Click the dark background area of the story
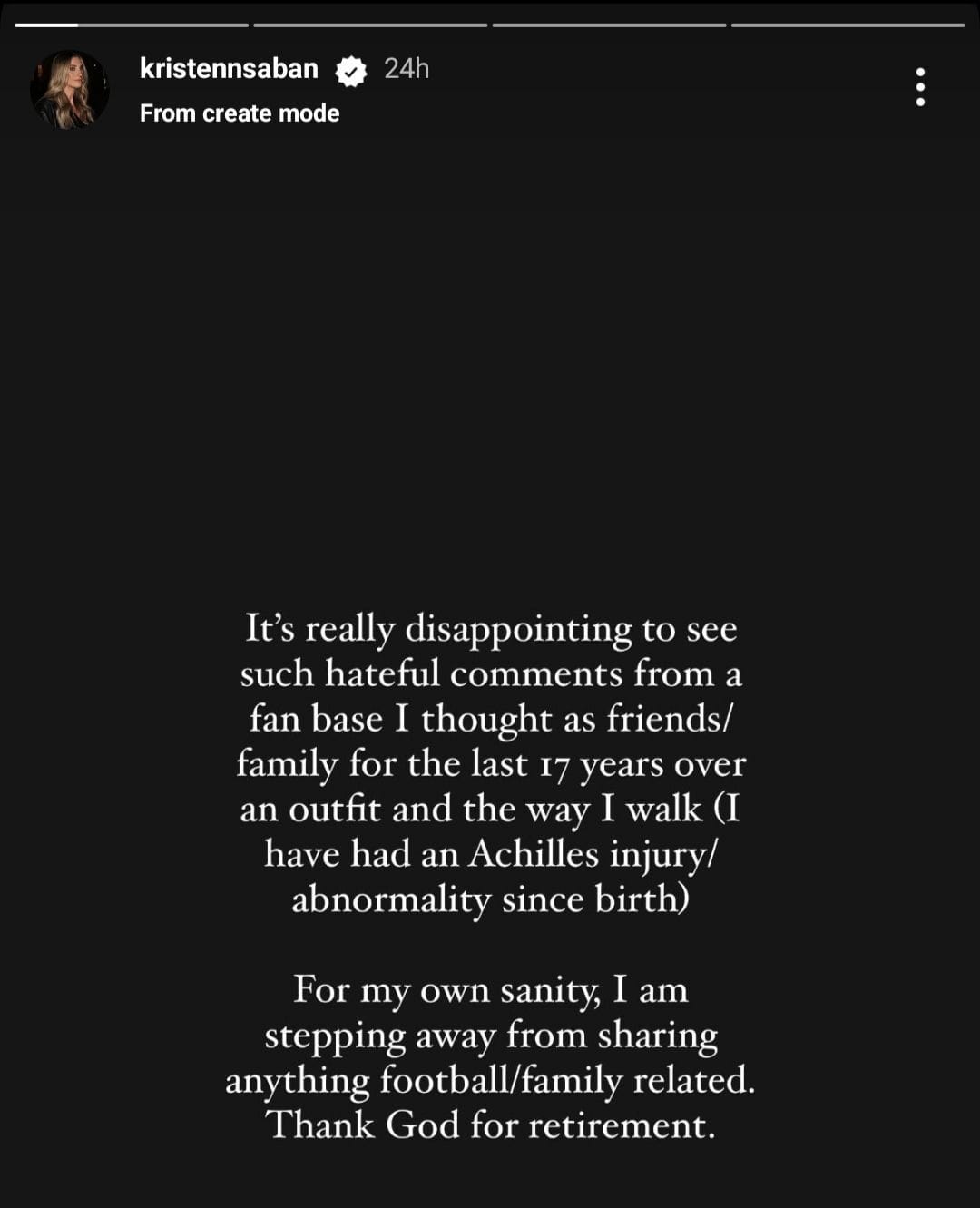 (490, 363)
